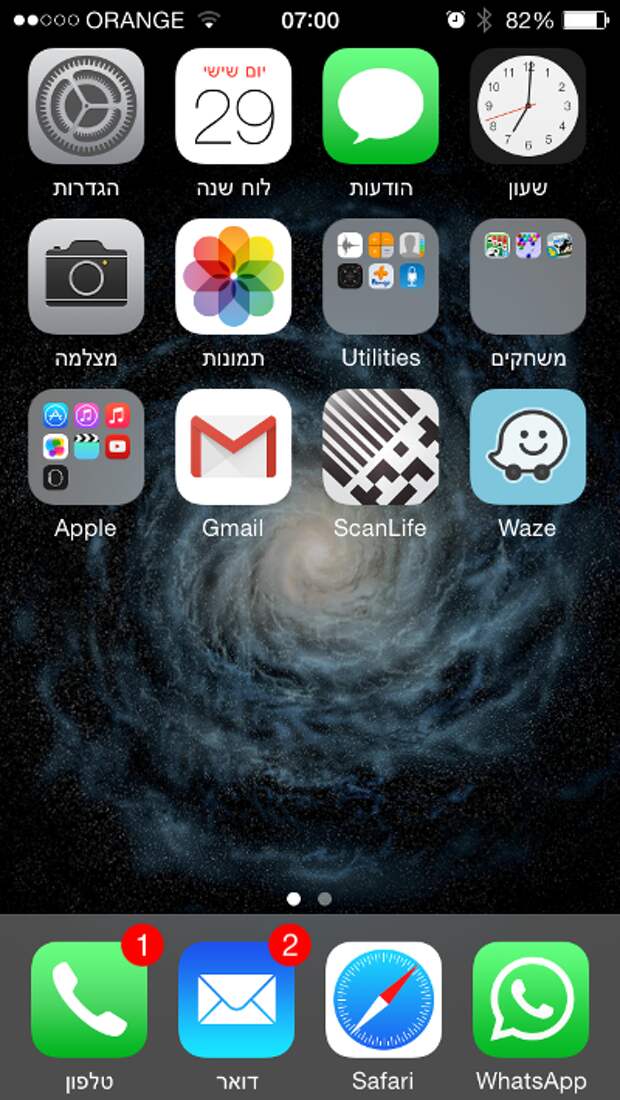Launch the Camera app (מצלמה)
The image size is (620, 1100).
click(x=86, y=277)
